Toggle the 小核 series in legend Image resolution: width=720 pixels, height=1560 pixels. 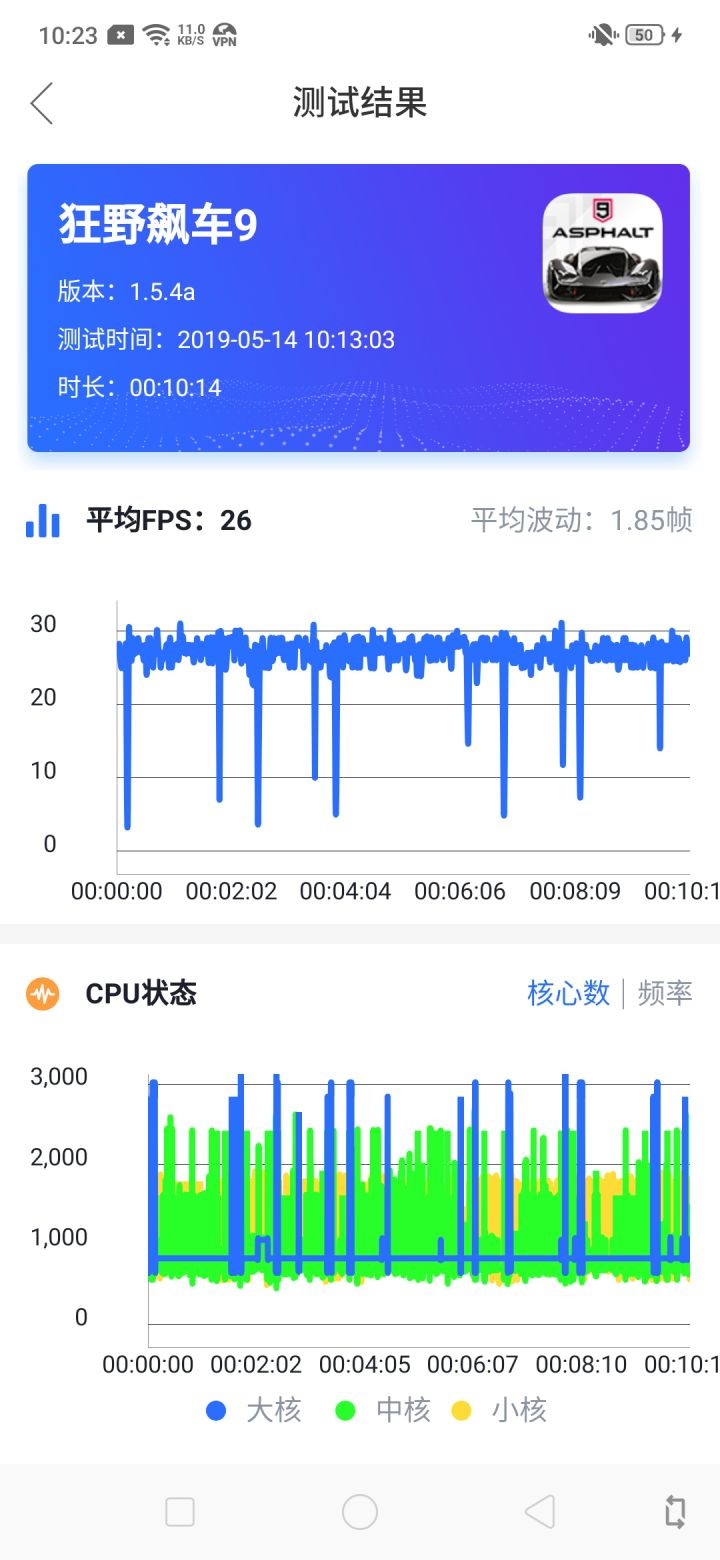500,1410
